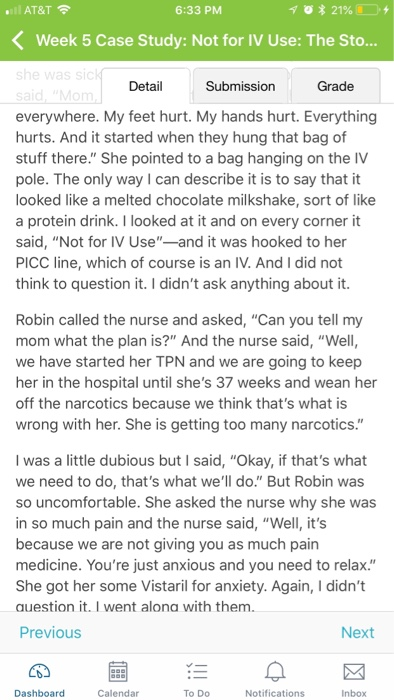The image size is (394, 700).
Task: Switch to the Calendar tab
Action: [x=118, y=679]
